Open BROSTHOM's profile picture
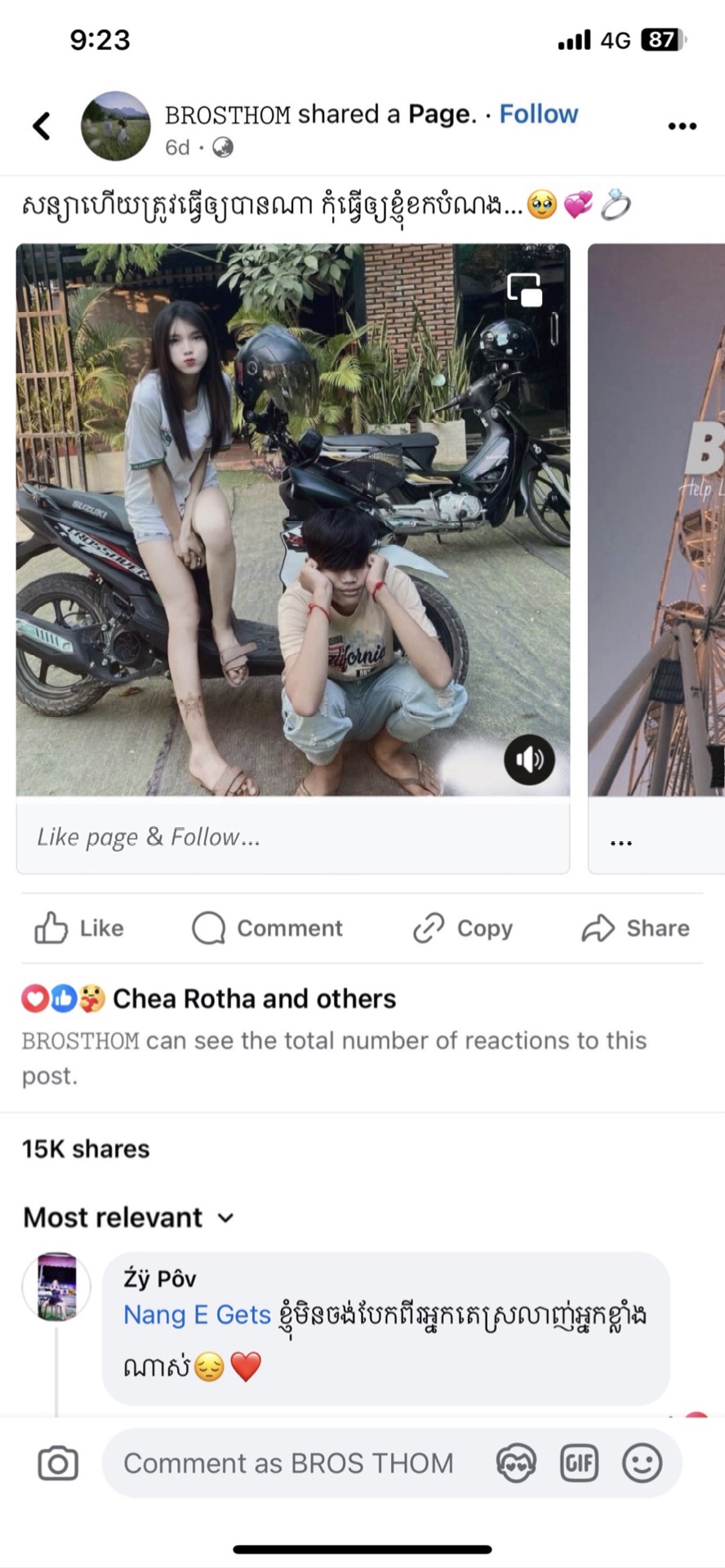 tap(116, 126)
